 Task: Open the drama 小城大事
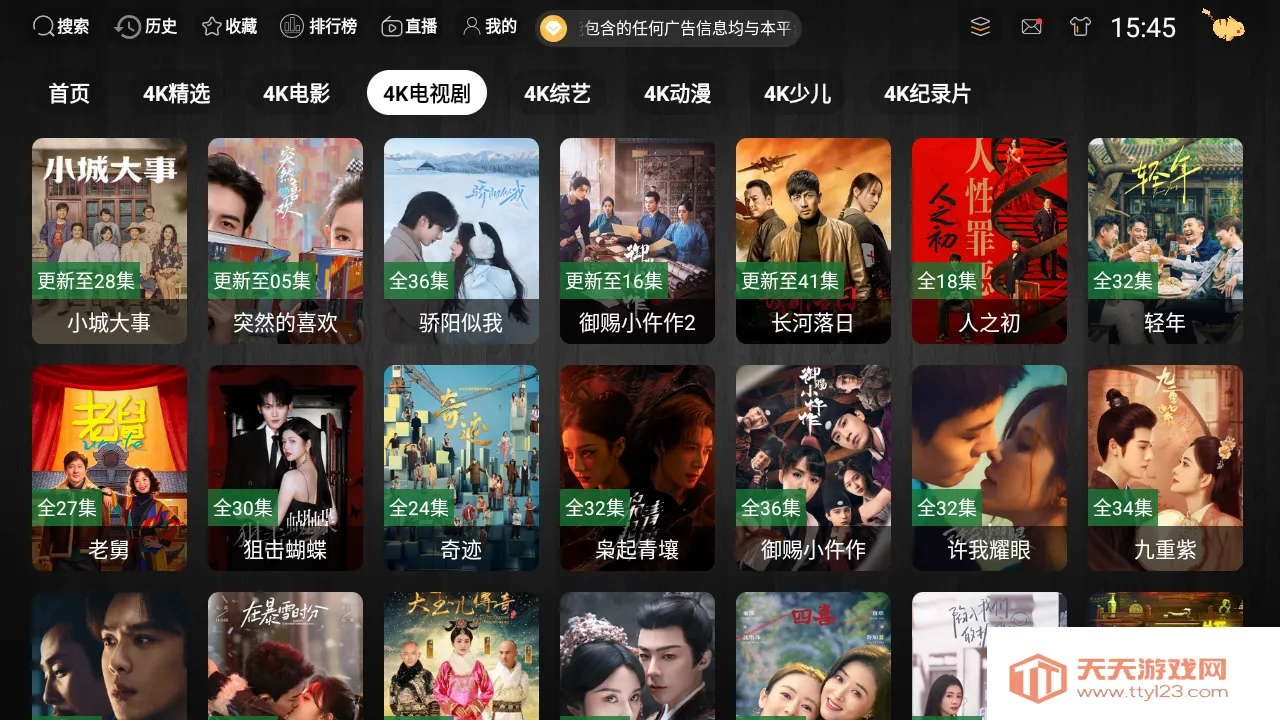pyautogui.click(x=109, y=240)
